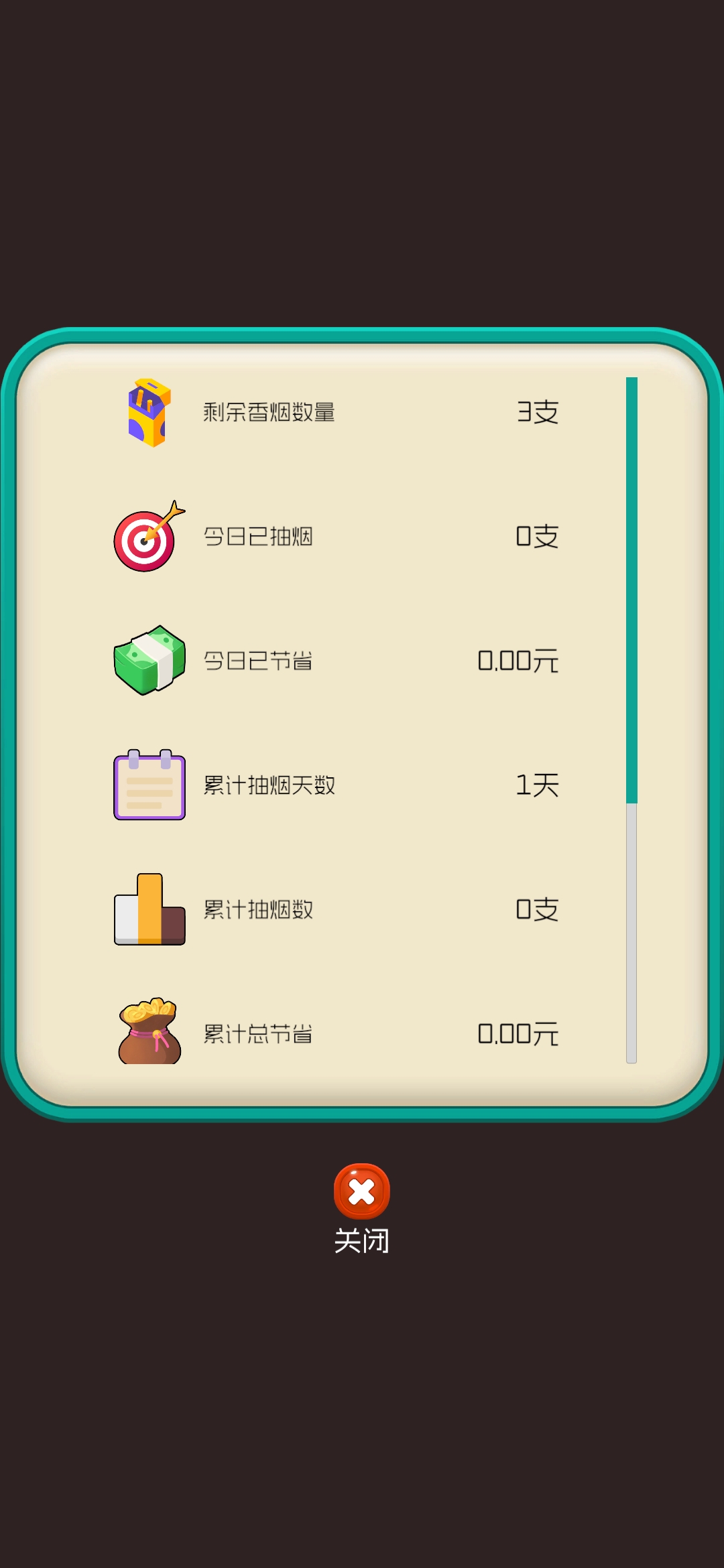
Task: Click the teal scrollbar on the right
Action: pos(631,590)
